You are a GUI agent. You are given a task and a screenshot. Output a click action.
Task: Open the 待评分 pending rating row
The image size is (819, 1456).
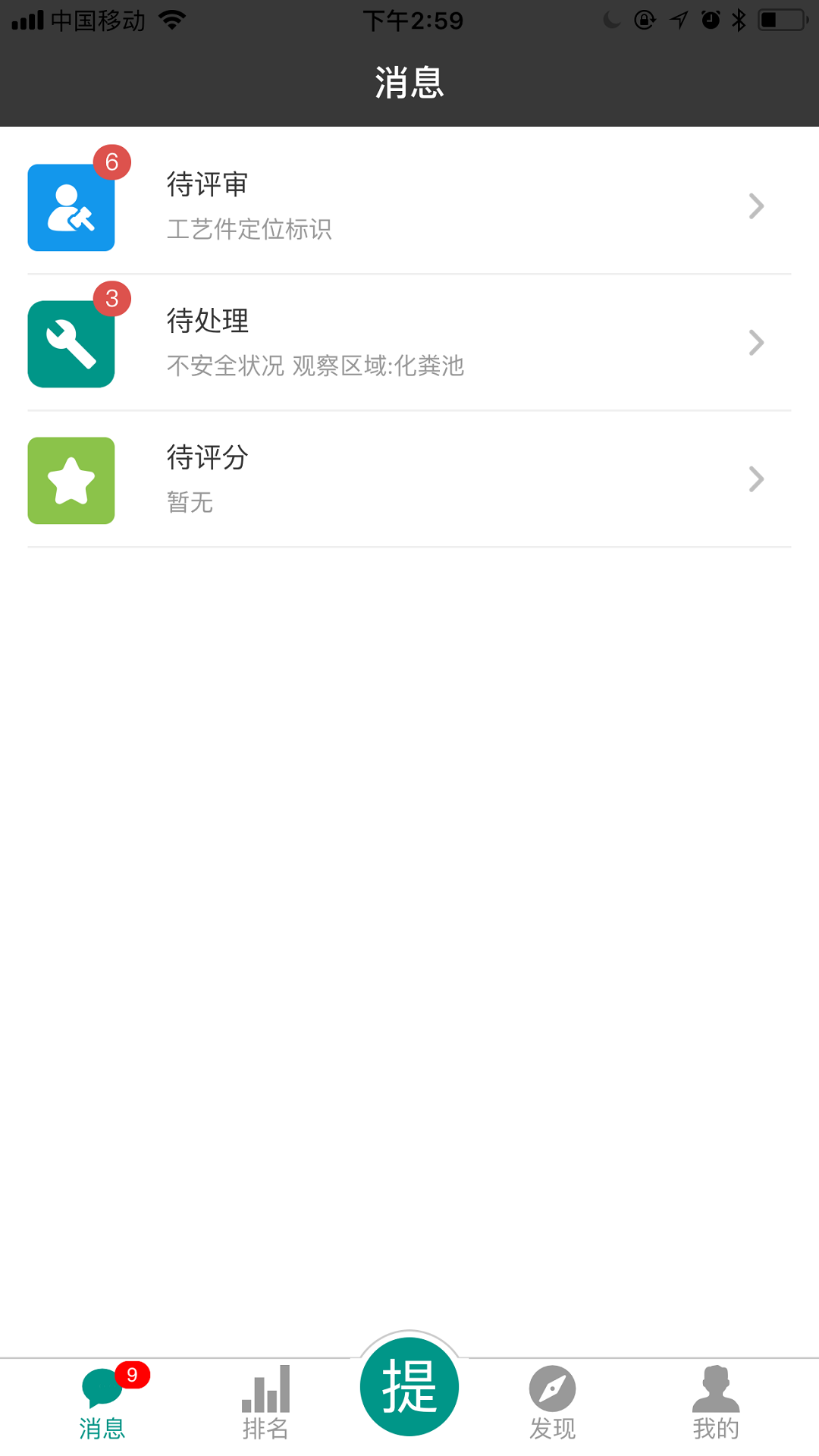[x=409, y=479]
